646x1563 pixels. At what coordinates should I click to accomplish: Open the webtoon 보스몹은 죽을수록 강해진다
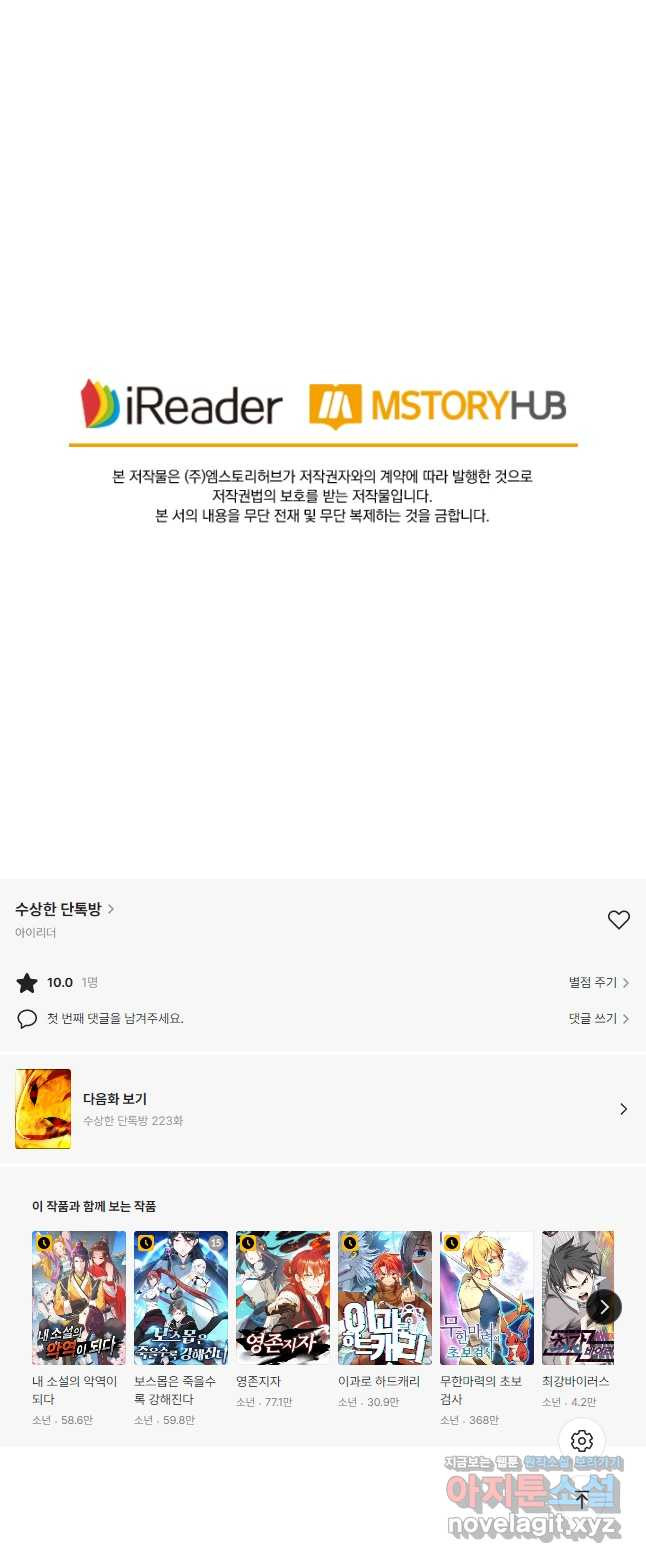(181, 1298)
